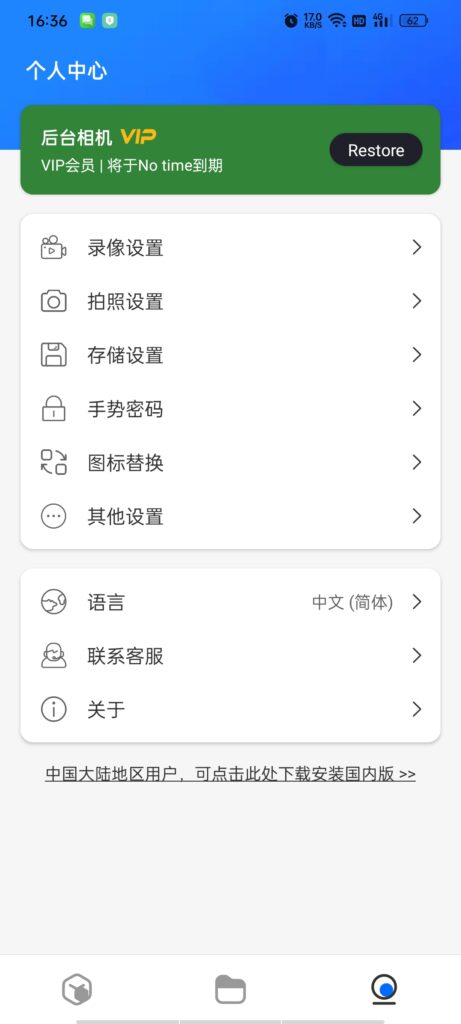Open 录像设置 video recording settings

coord(230,248)
